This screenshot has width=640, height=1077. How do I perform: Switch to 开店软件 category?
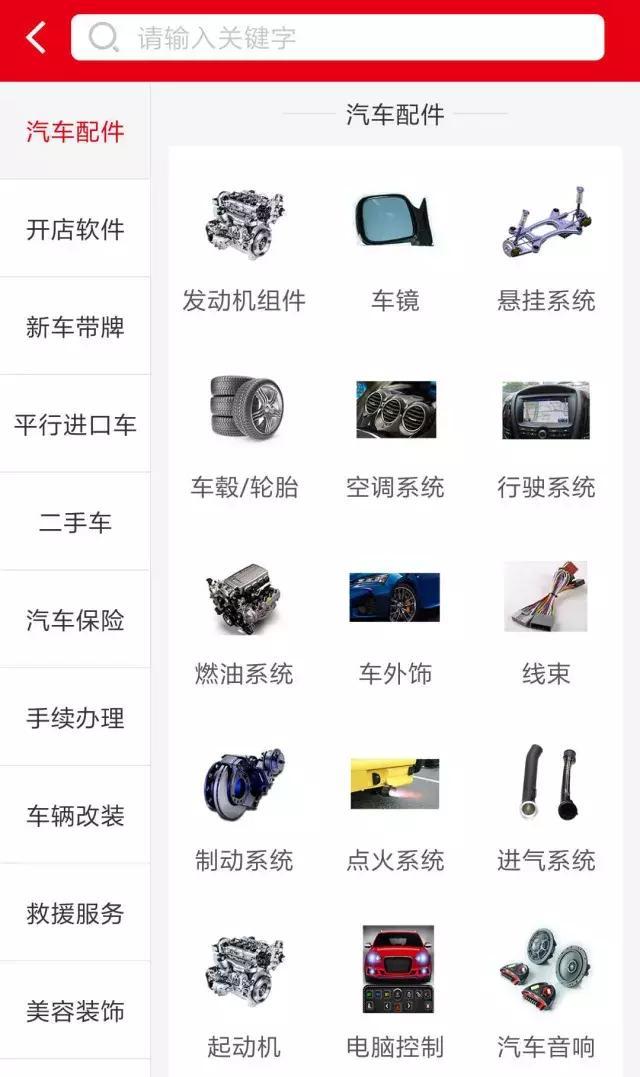pyautogui.click(x=75, y=229)
